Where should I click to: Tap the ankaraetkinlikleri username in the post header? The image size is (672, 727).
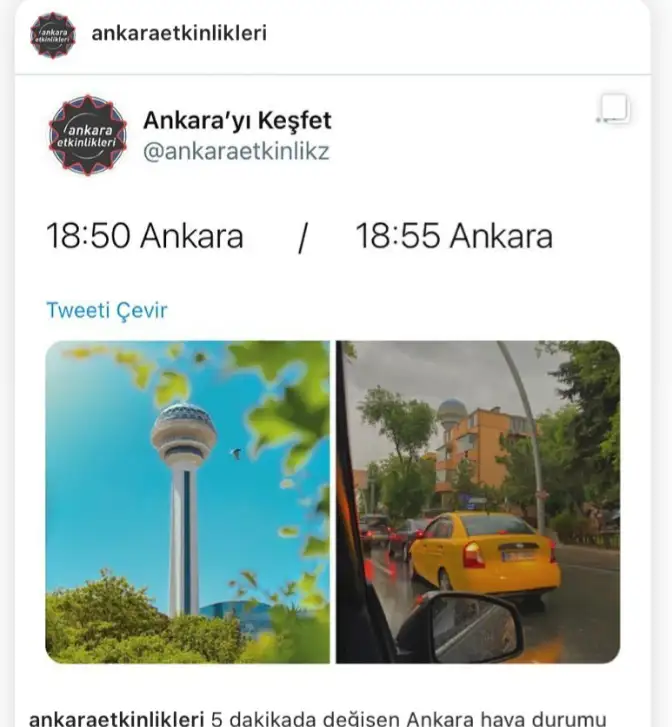[x=179, y=33]
